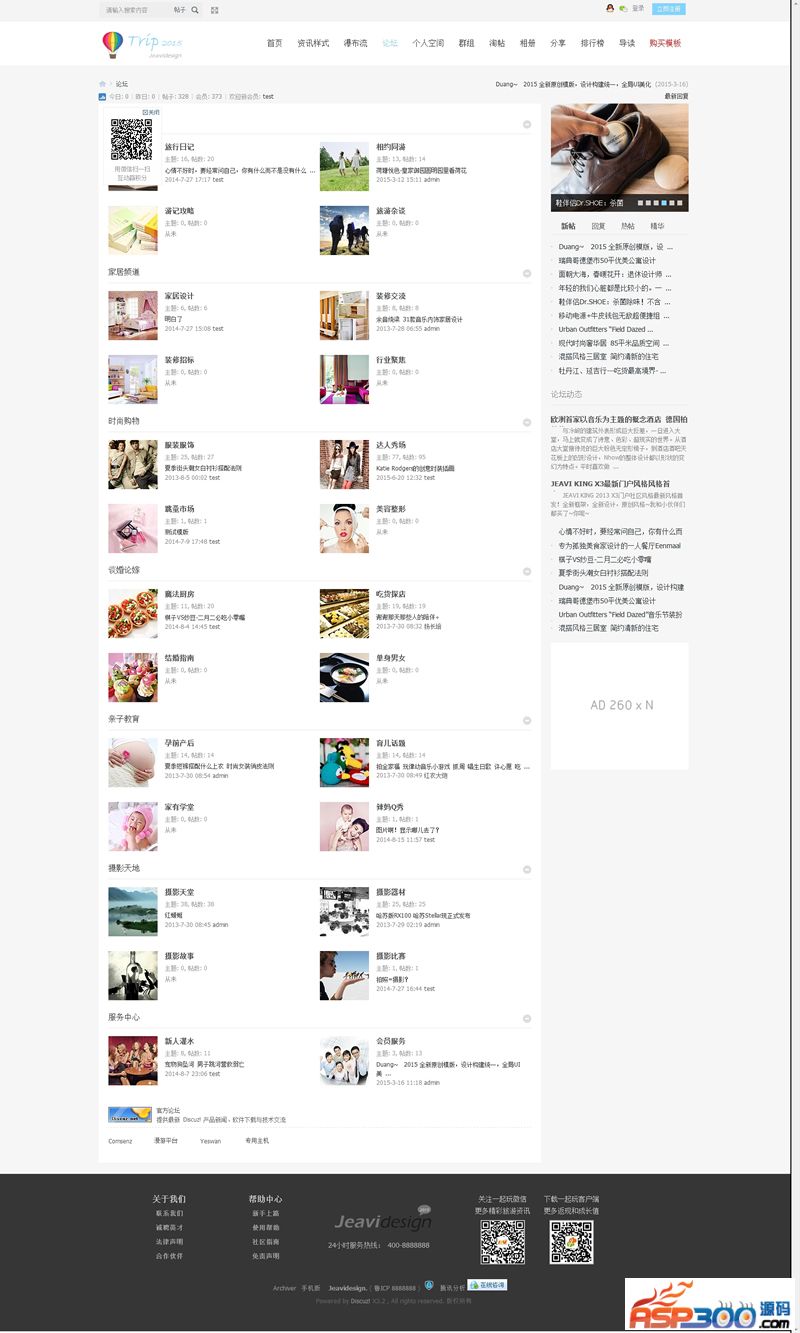The image size is (800, 1333).
Task: Open the 家居设计 forum board
Action: (180, 296)
